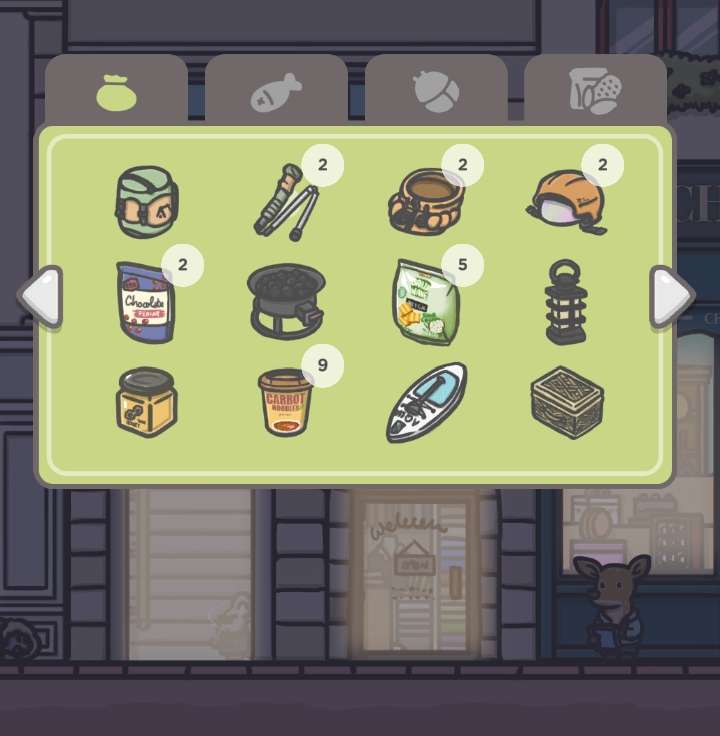Select the yellow jar item

tap(146, 402)
